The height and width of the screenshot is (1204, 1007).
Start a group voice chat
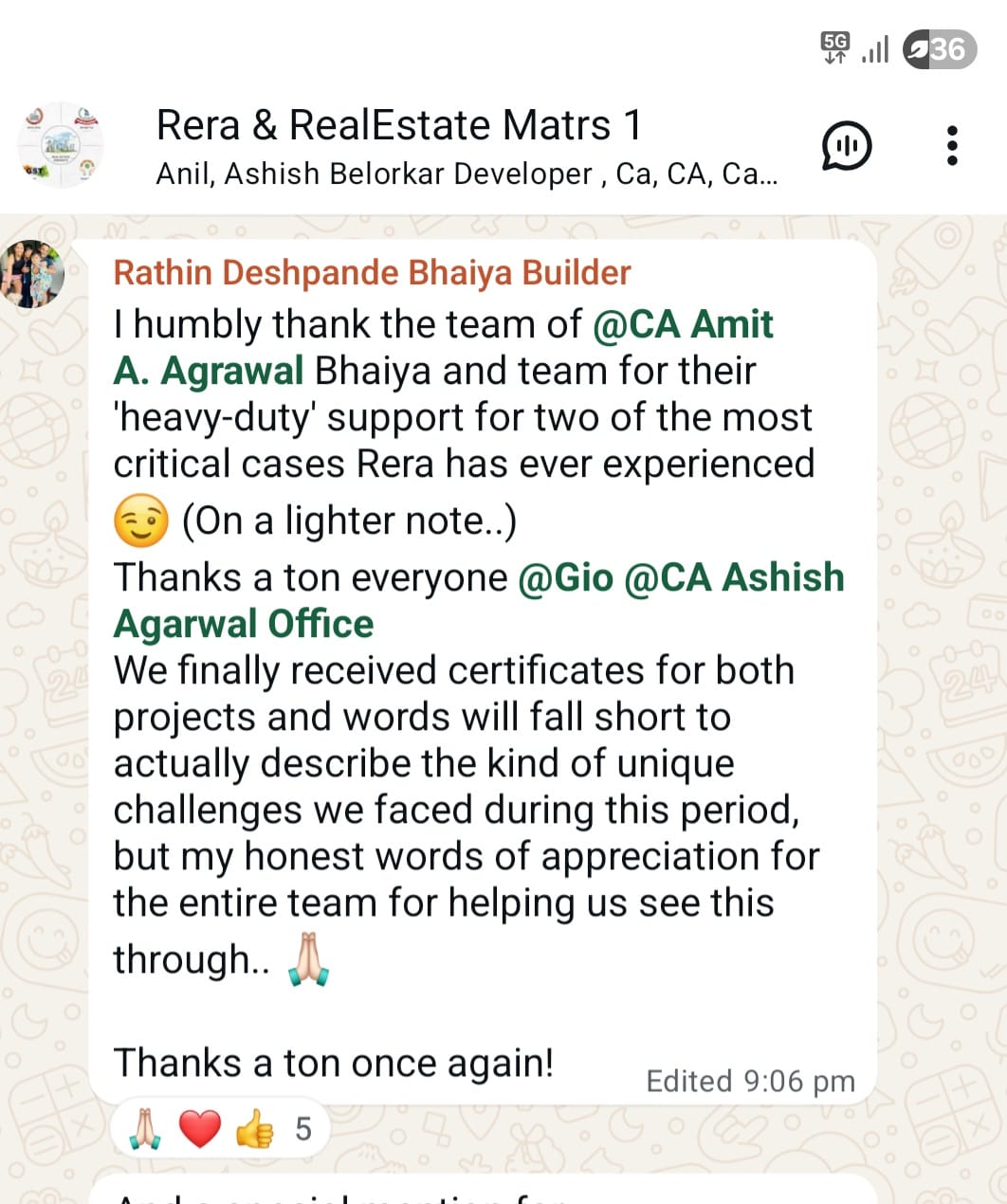point(846,145)
